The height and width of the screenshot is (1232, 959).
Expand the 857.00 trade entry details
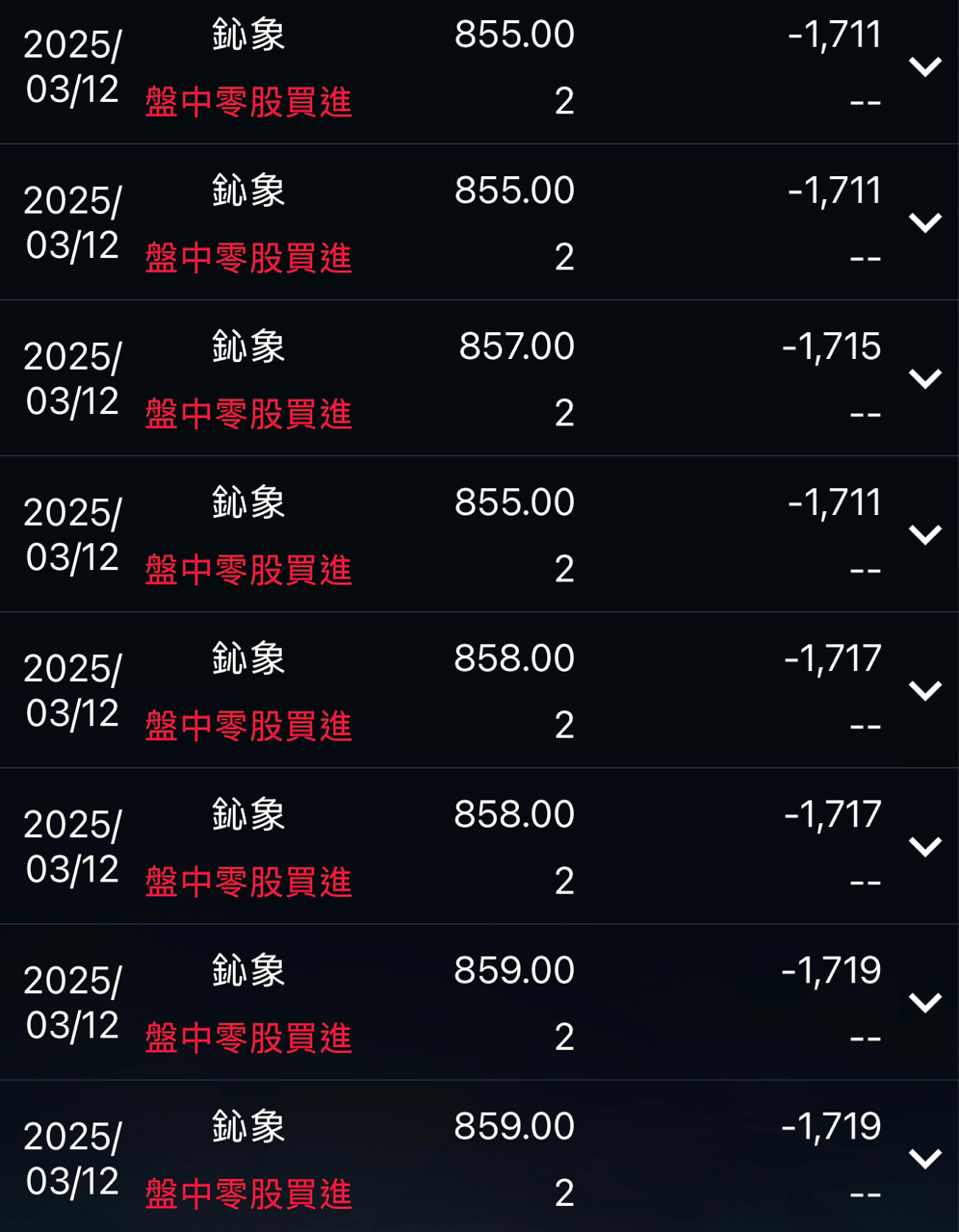pyautogui.click(x=924, y=378)
